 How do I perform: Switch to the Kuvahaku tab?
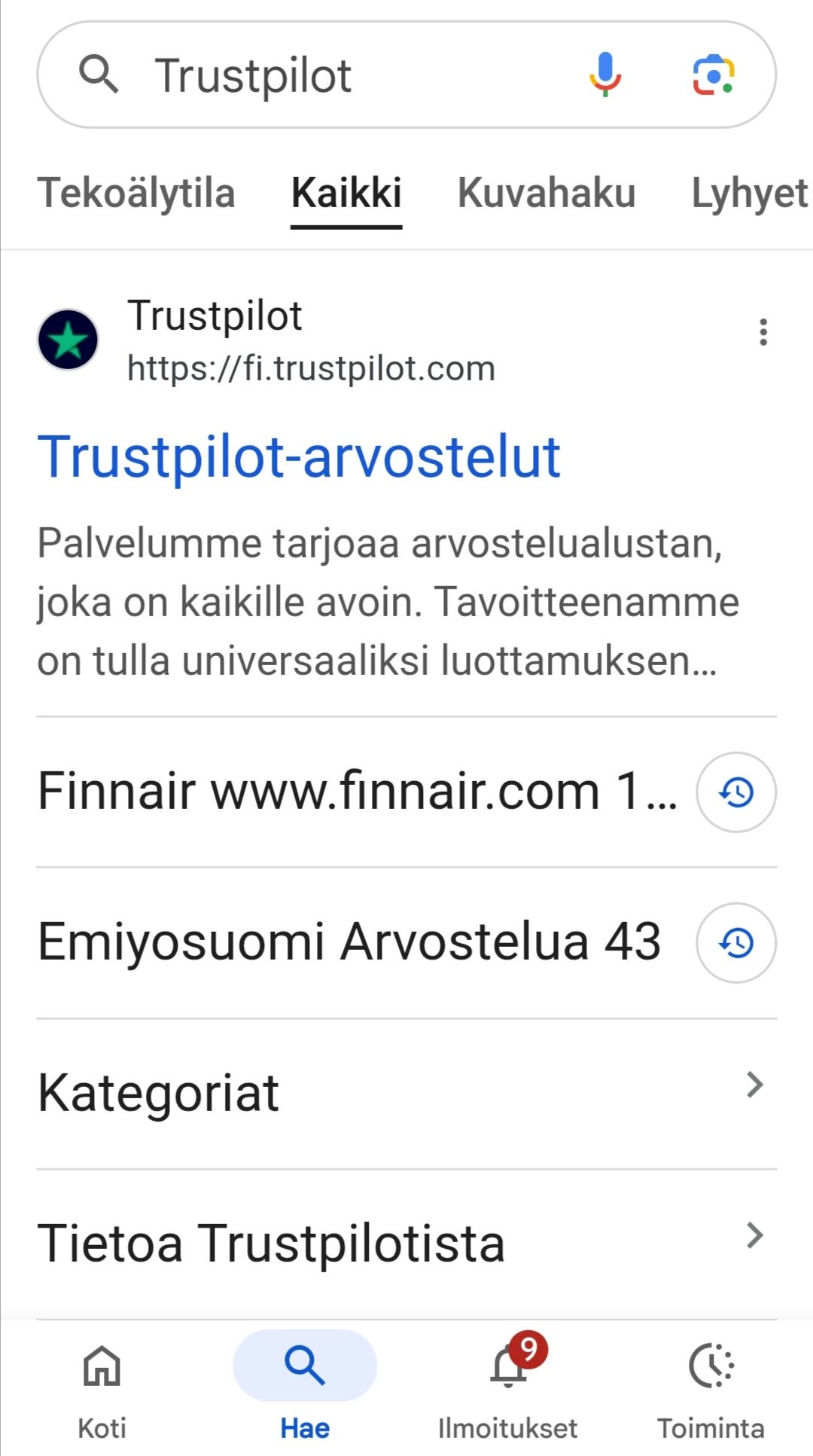[x=547, y=193]
